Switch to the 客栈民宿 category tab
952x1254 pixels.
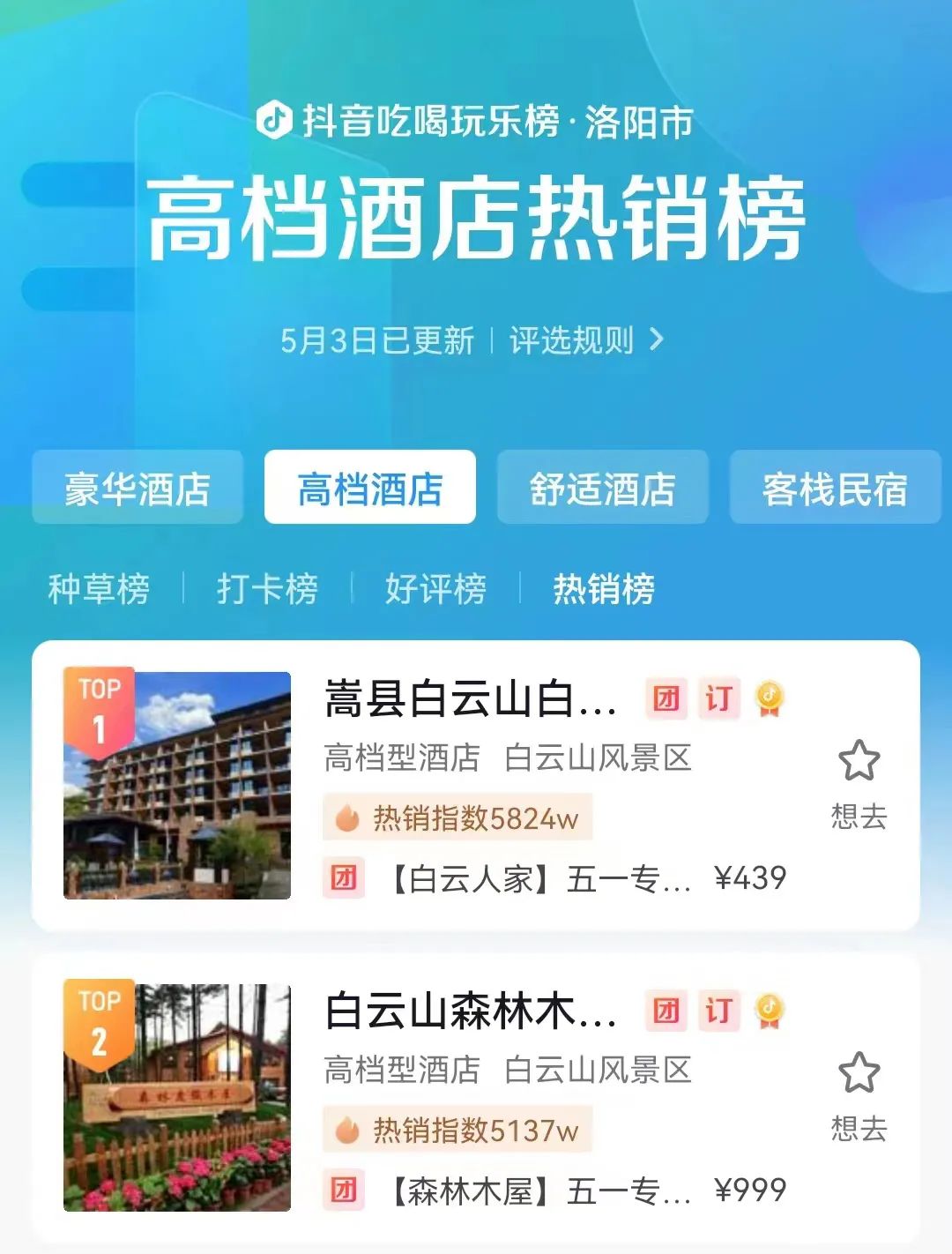tap(835, 488)
